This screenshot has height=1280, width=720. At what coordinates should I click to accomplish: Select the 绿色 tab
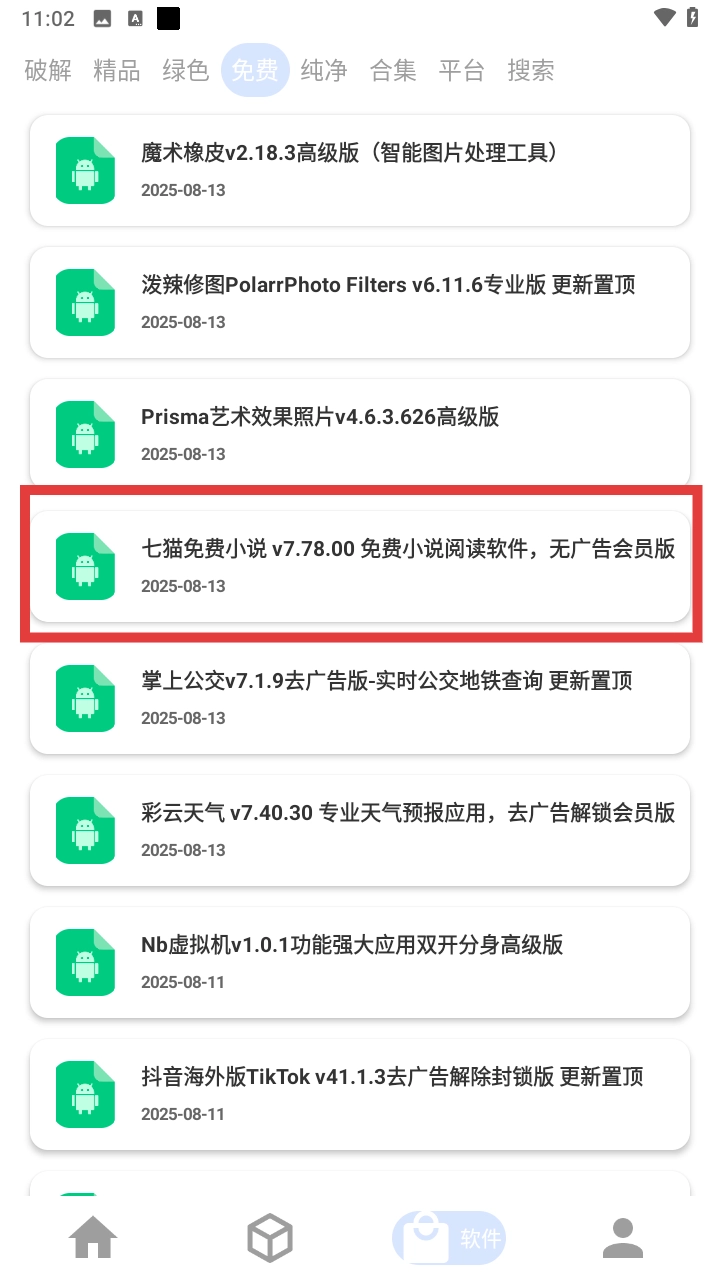click(x=186, y=70)
